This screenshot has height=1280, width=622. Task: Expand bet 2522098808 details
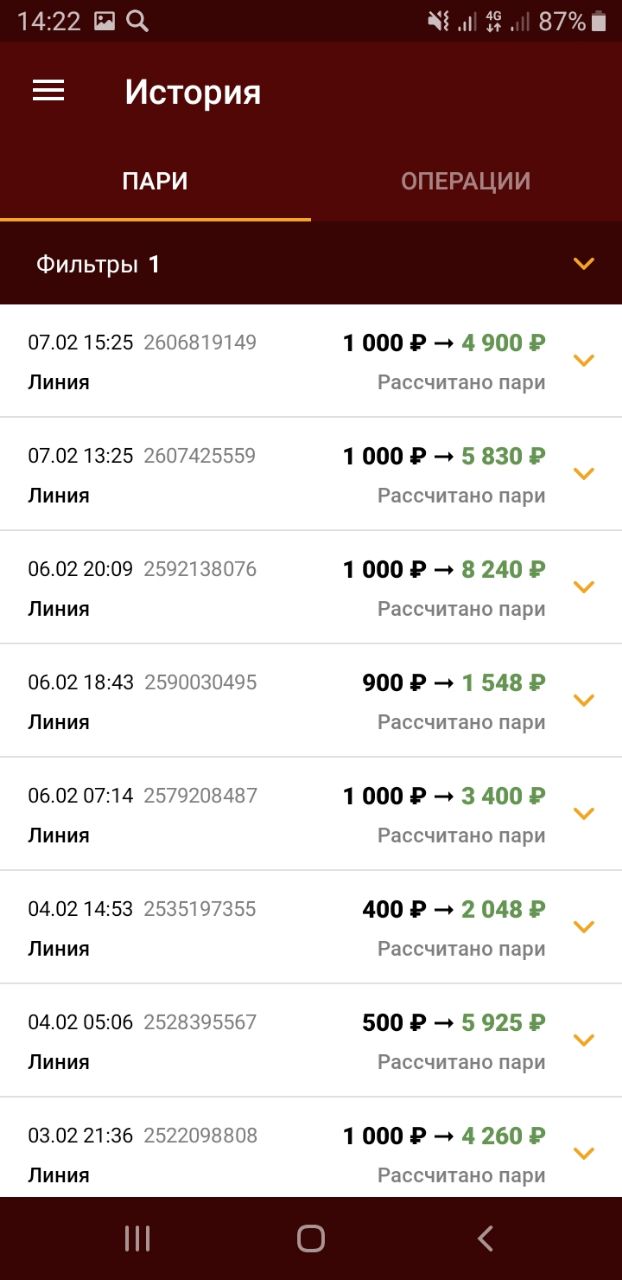(584, 1153)
